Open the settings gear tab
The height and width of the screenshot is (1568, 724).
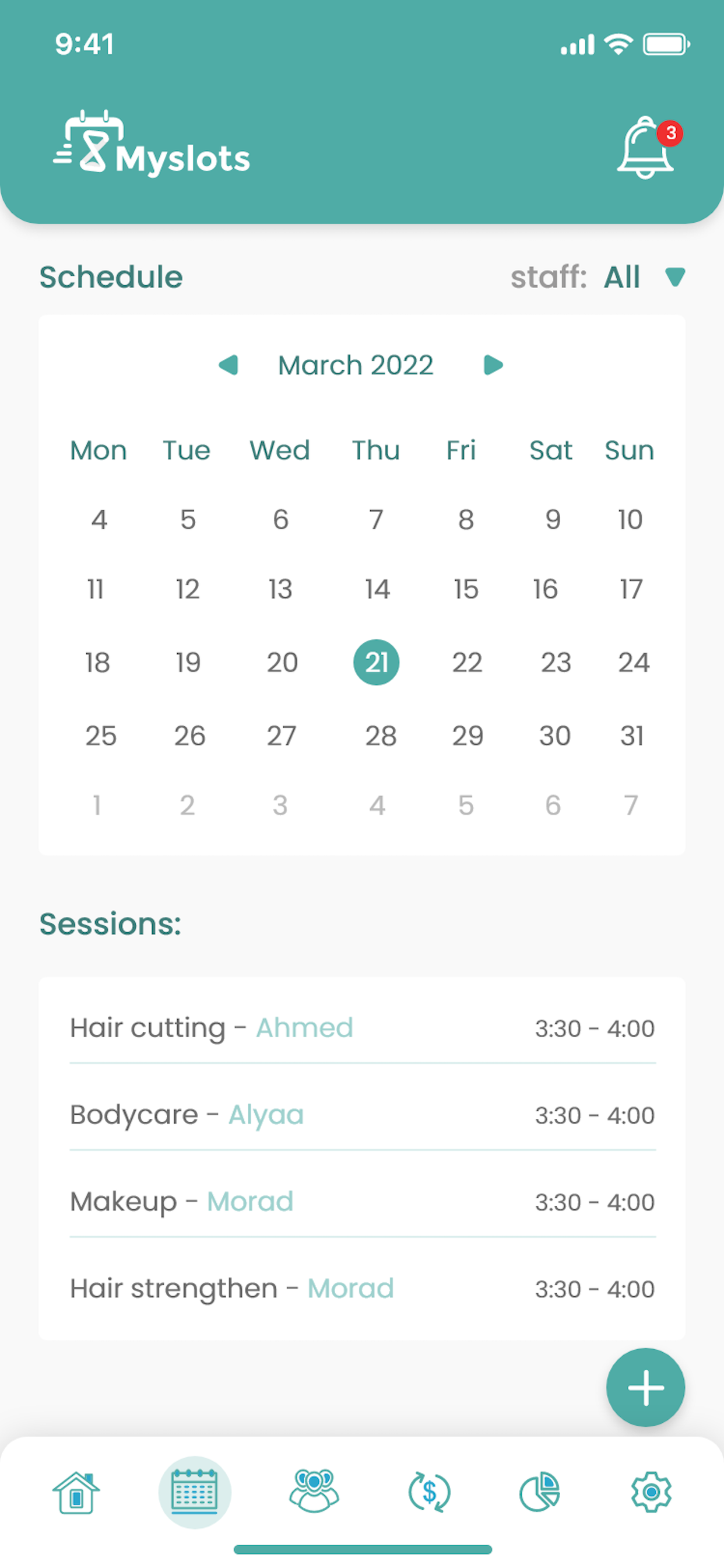point(651,1493)
